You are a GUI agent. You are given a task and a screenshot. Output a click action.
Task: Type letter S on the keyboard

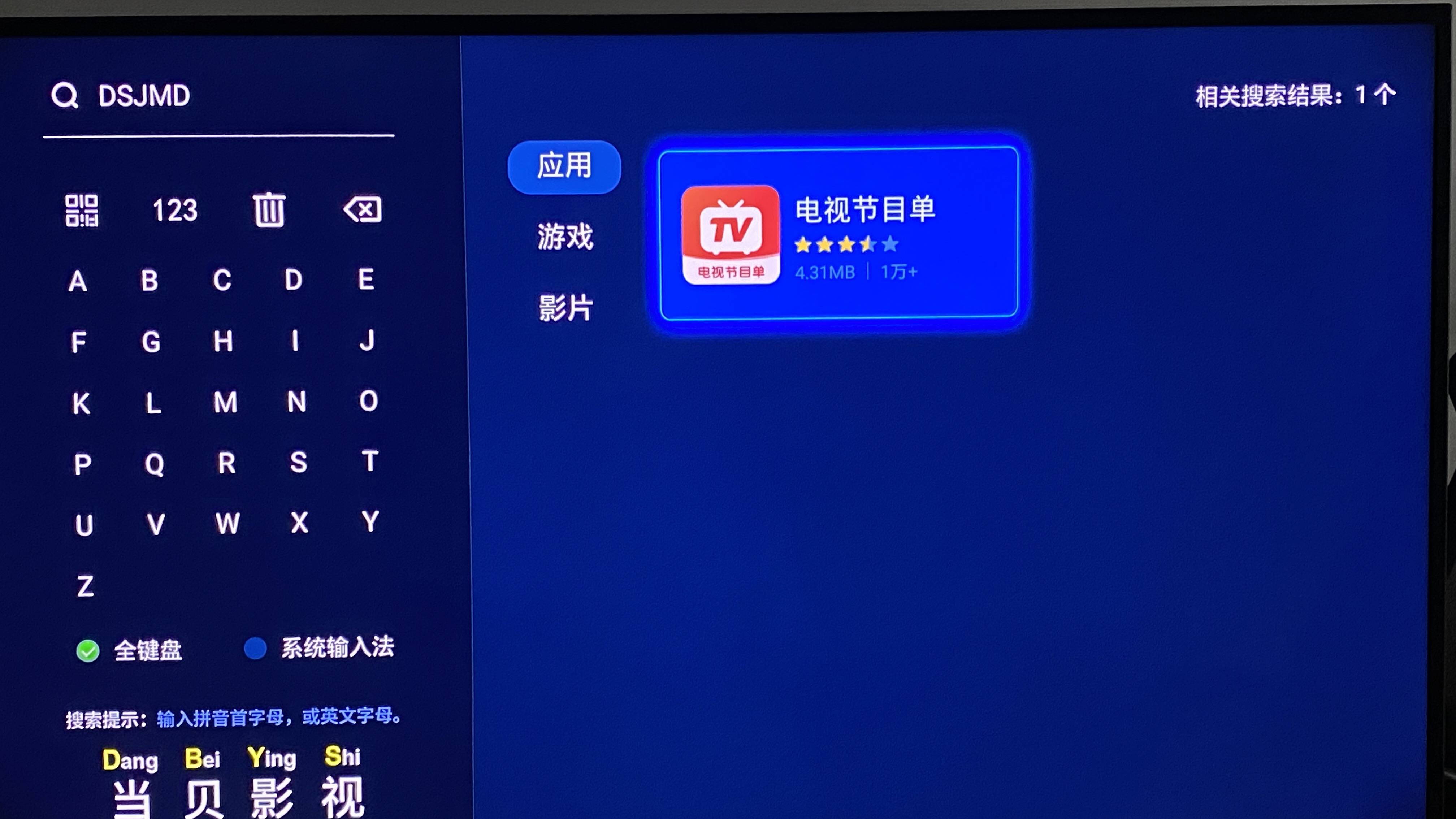pyautogui.click(x=298, y=462)
